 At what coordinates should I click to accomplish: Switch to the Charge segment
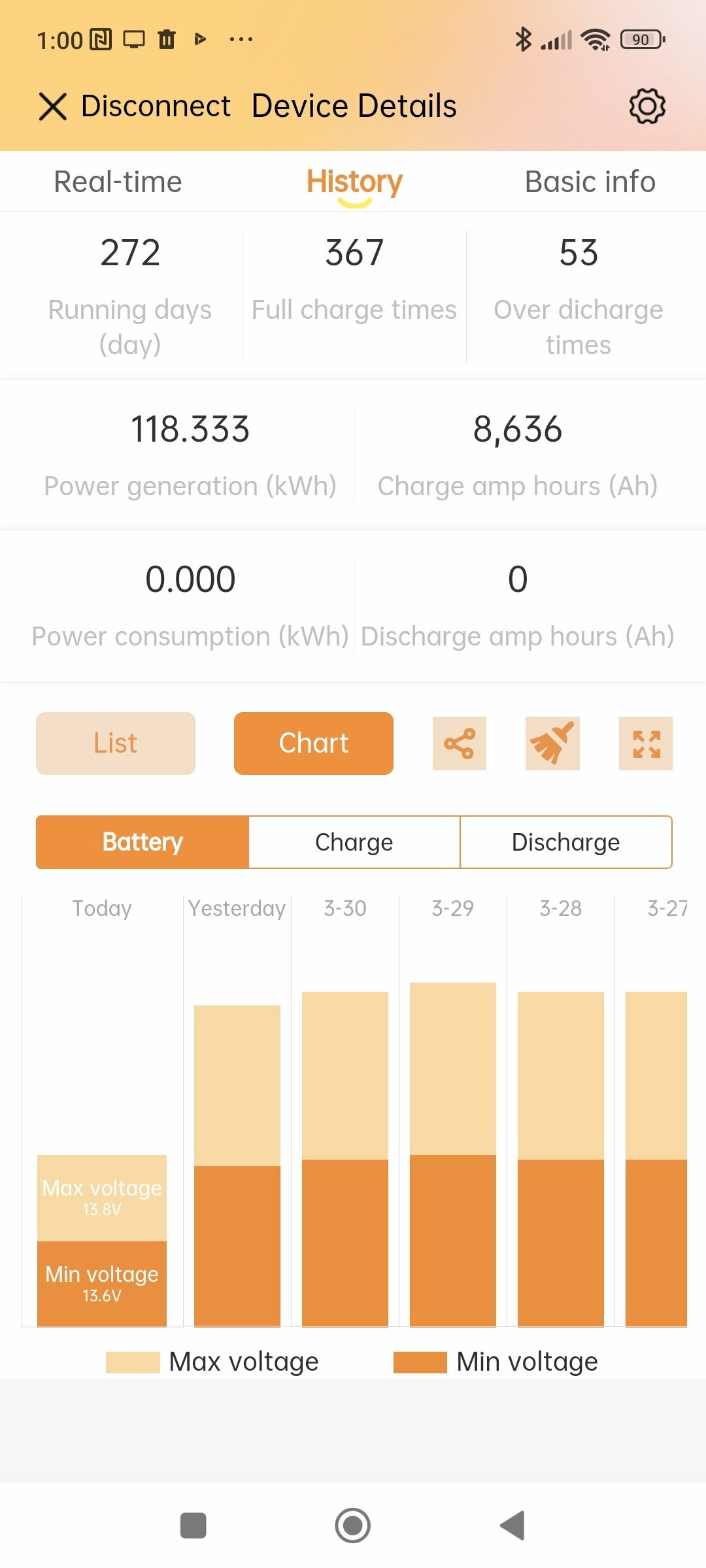pos(354,842)
